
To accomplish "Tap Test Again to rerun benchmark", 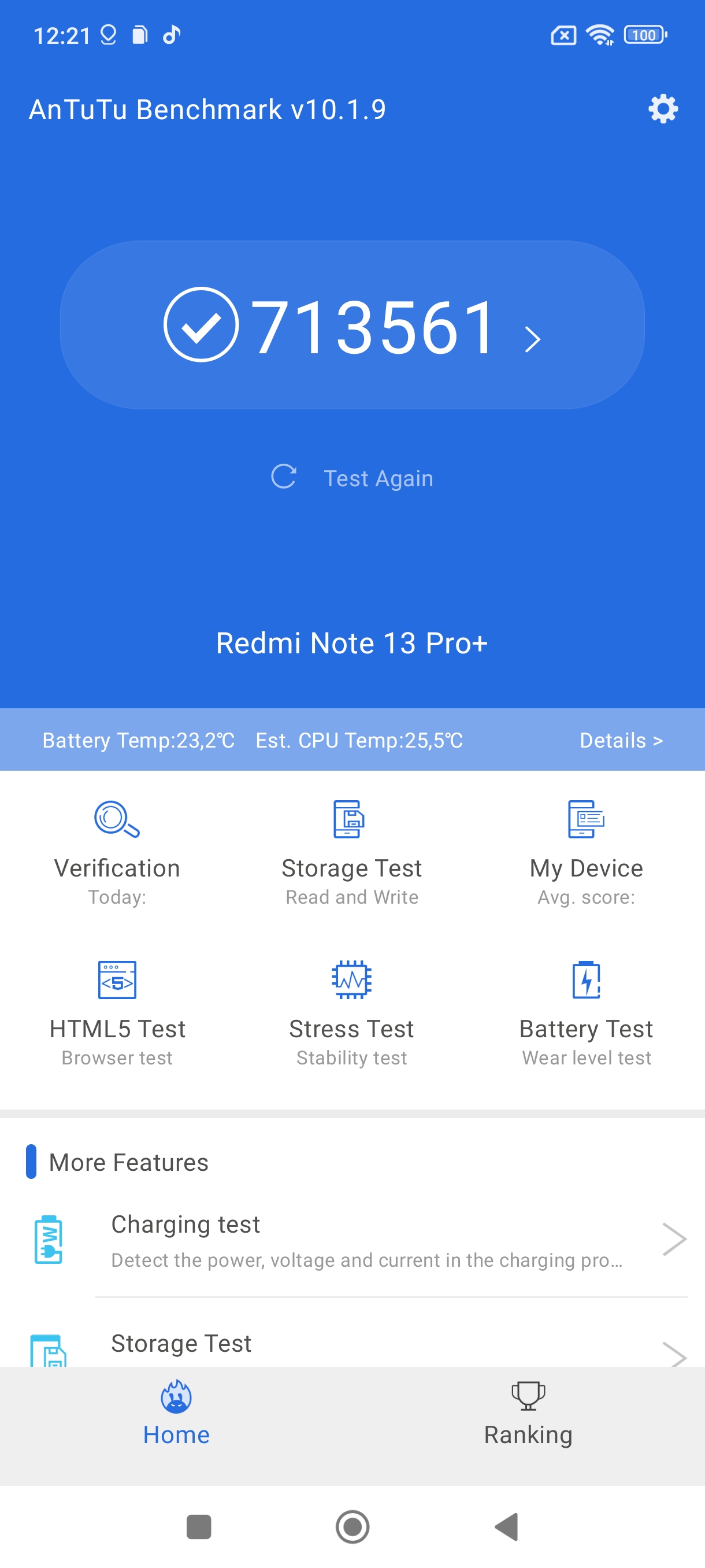I will [352, 478].
